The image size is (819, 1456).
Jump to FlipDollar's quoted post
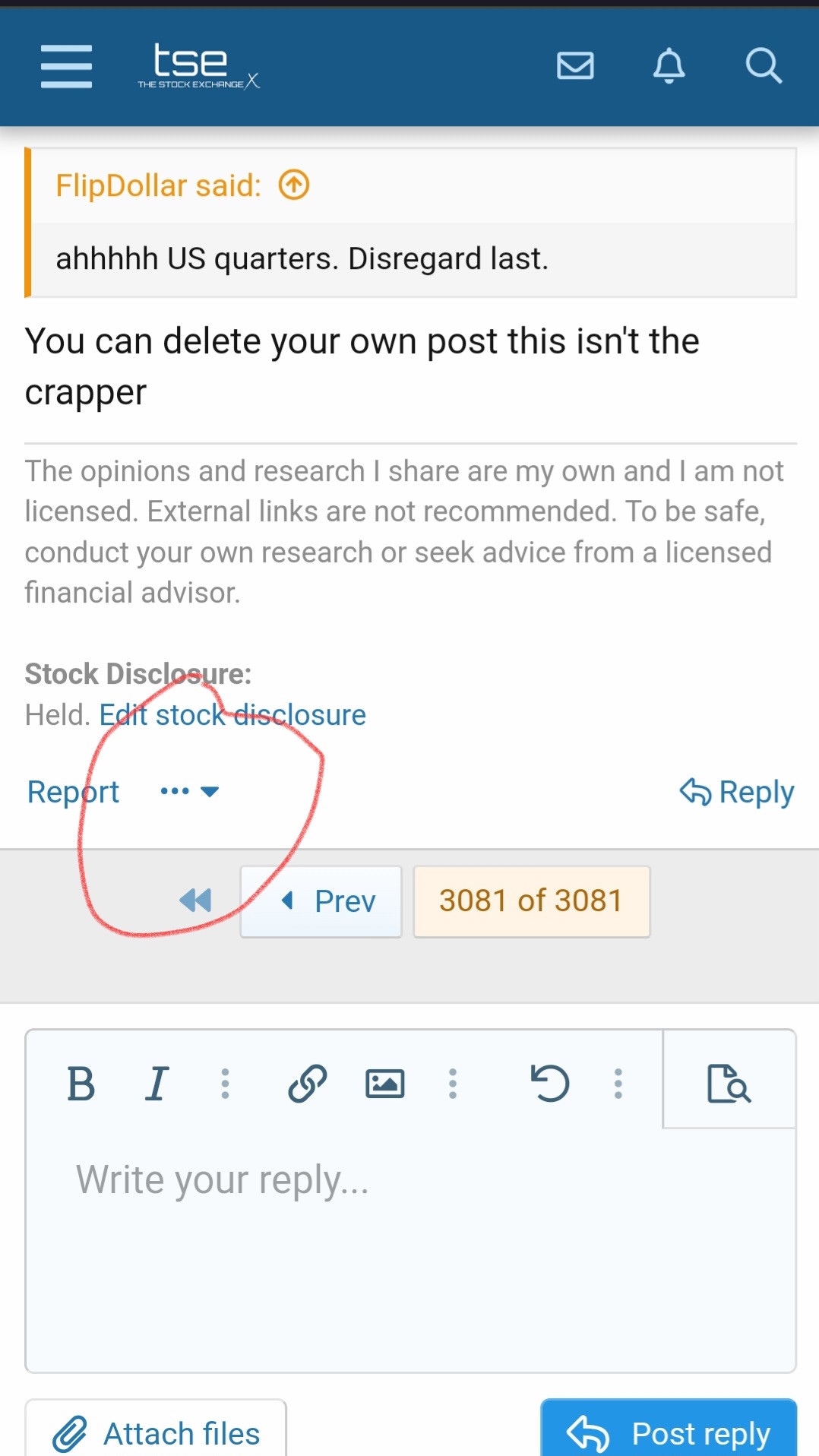[294, 185]
